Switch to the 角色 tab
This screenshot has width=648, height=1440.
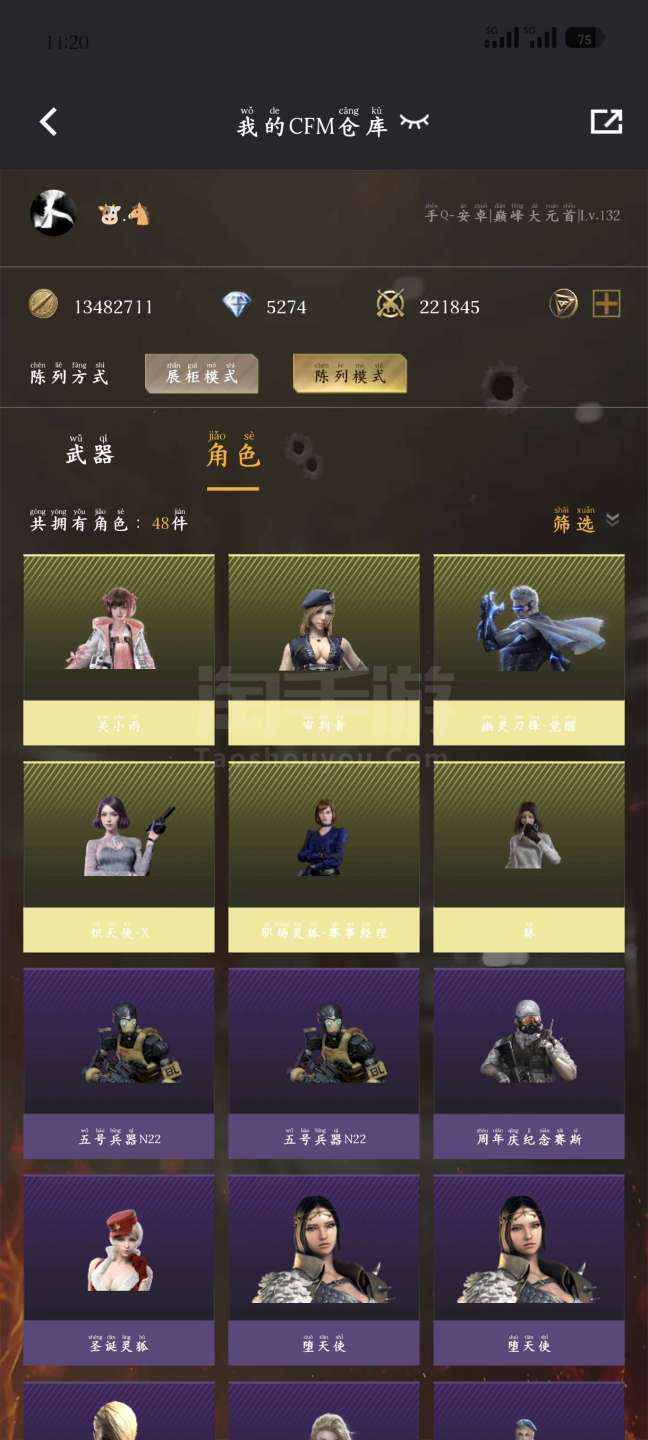[233, 454]
